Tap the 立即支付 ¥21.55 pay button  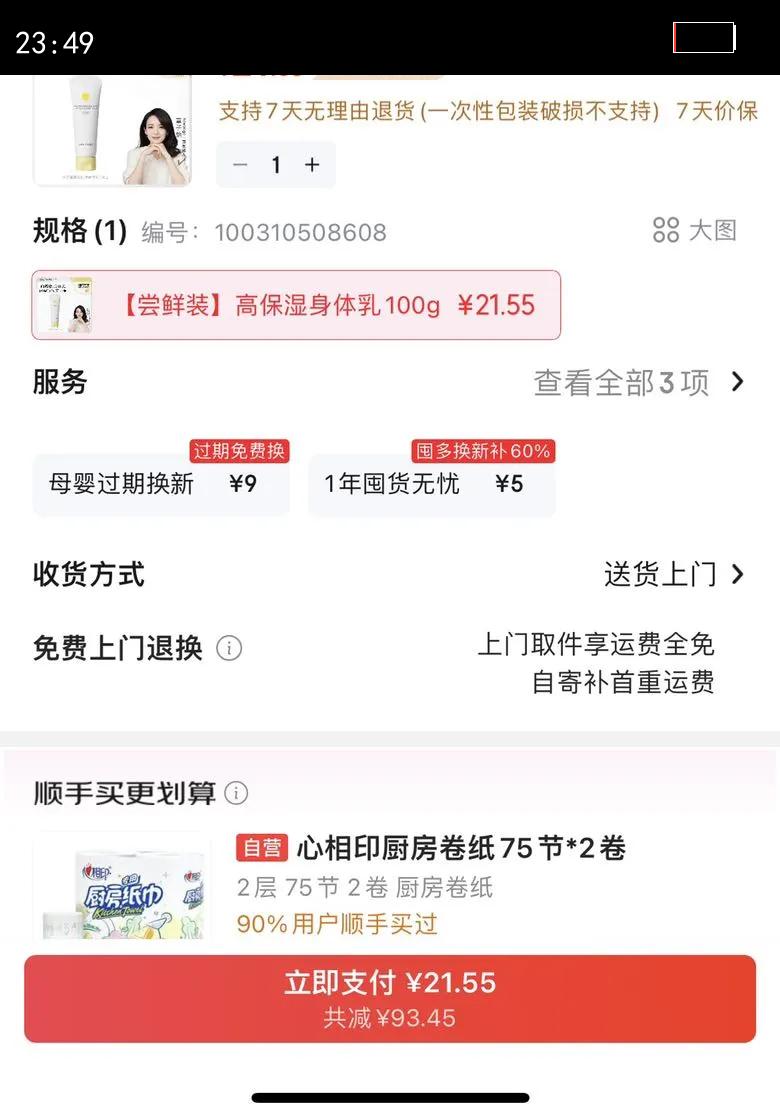[390, 996]
